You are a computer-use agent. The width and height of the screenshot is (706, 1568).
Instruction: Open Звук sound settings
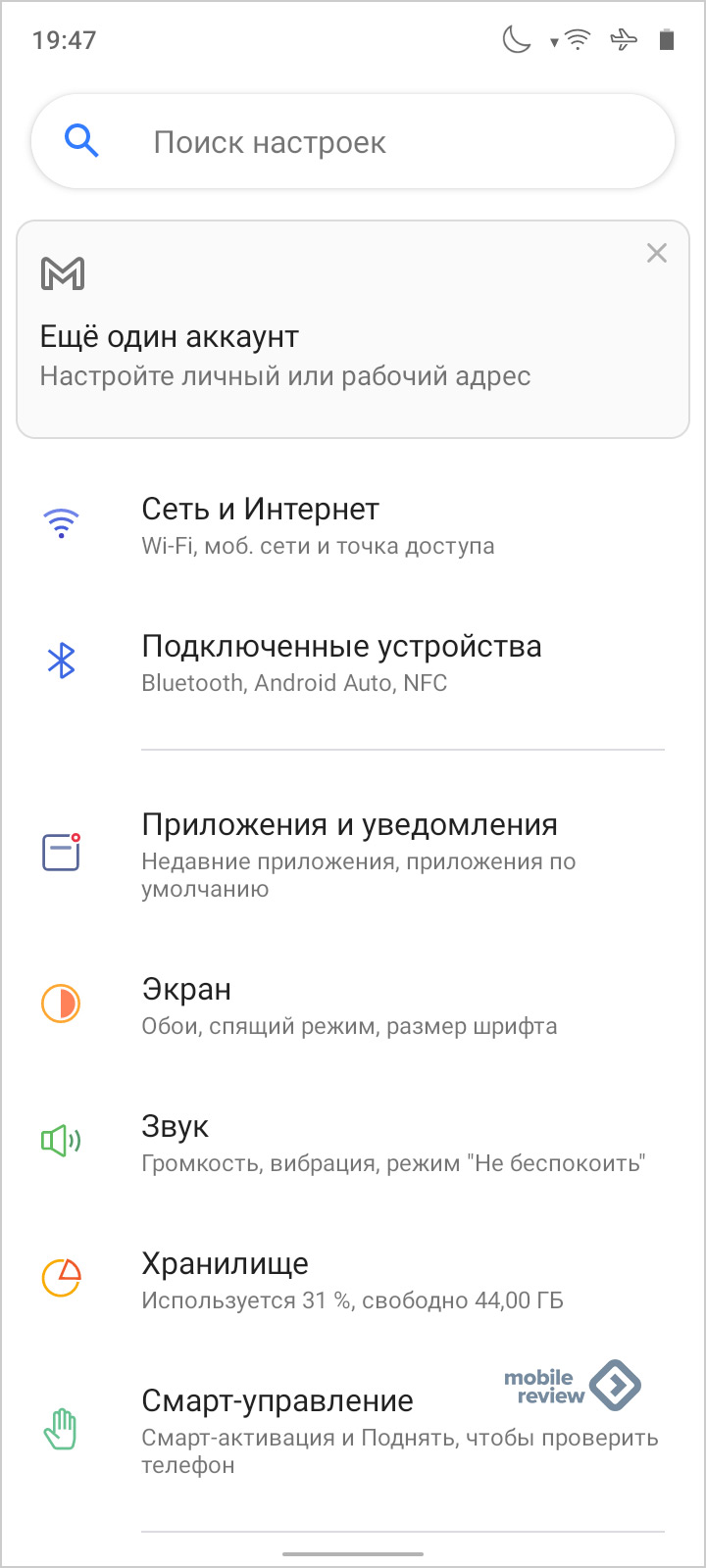[x=353, y=1144]
